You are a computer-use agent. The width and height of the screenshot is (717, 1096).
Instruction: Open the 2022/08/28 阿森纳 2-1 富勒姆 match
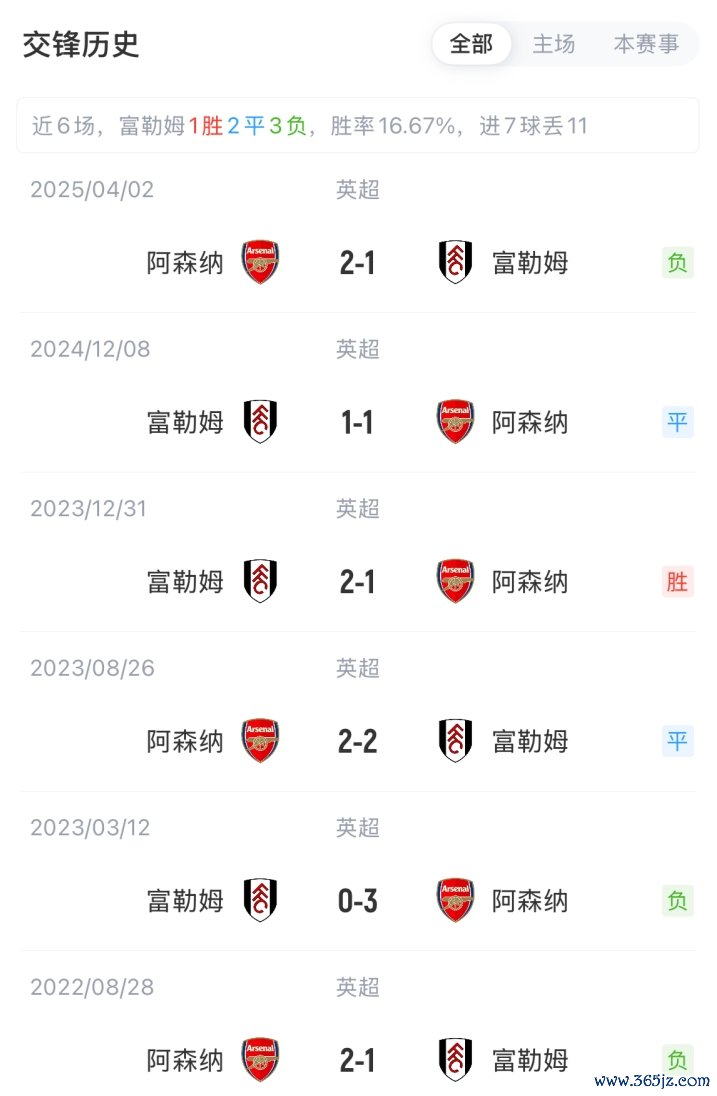click(x=357, y=1059)
